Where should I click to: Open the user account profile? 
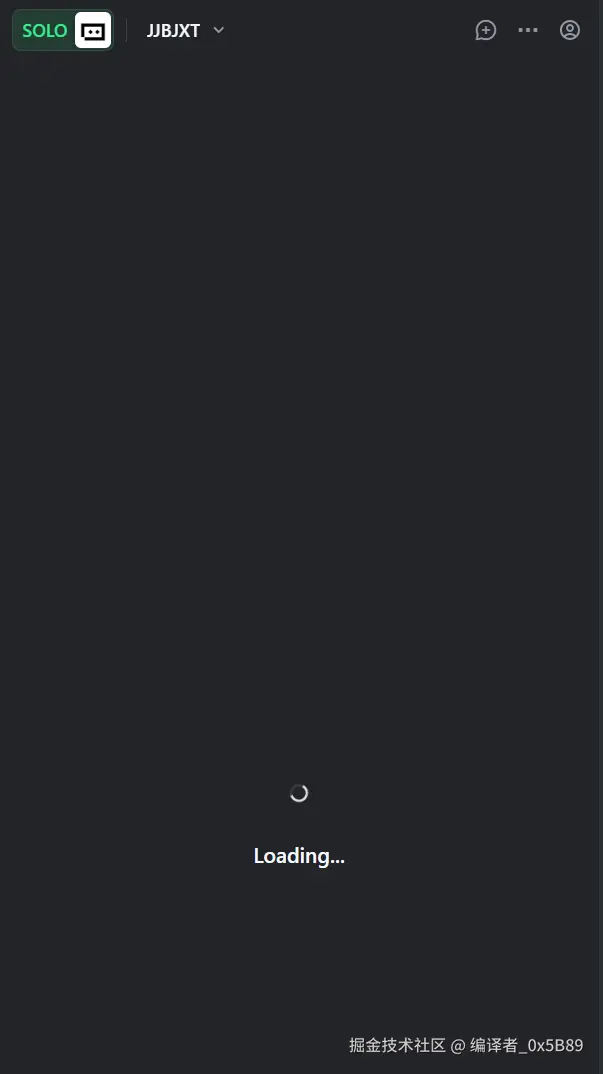(x=570, y=30)
